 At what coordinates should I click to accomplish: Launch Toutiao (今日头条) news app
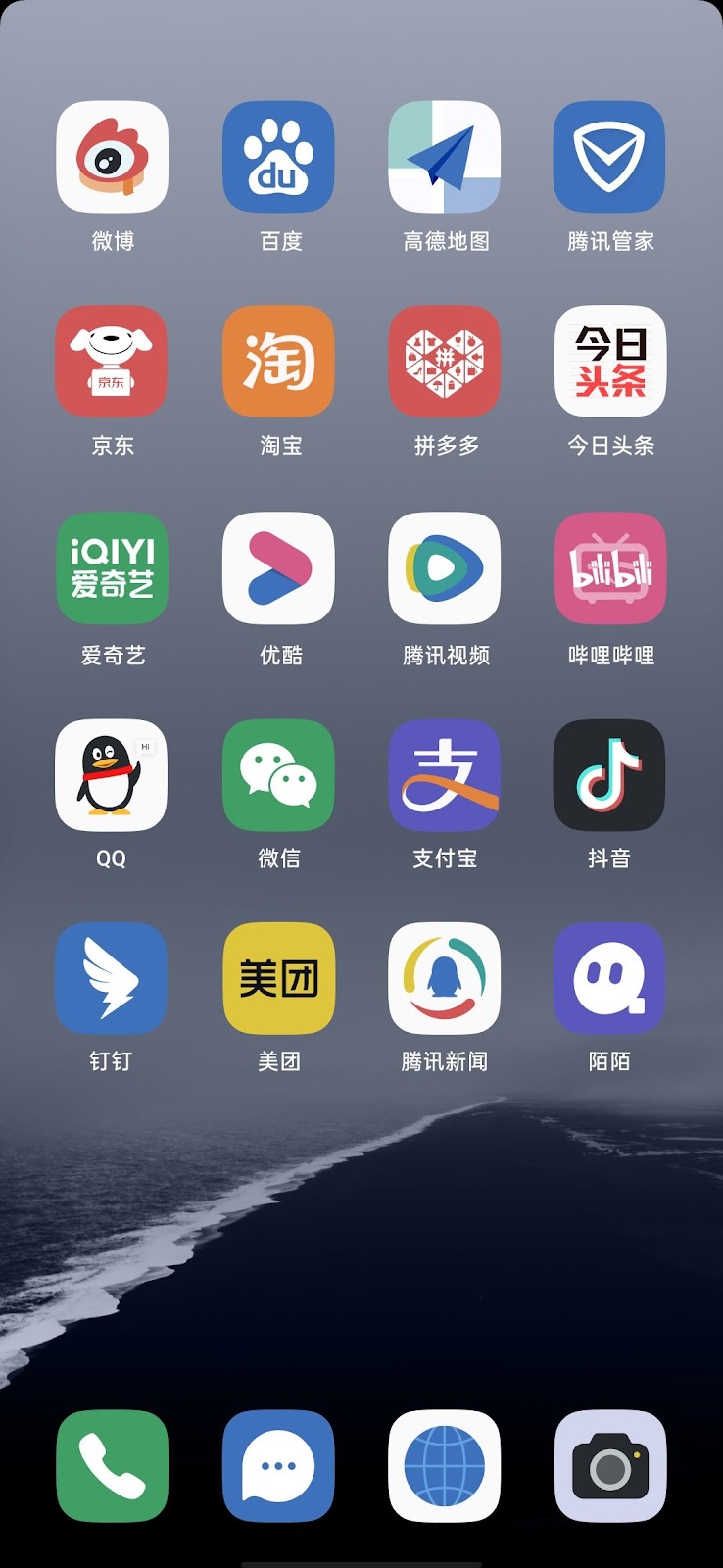tap(609, 362)
